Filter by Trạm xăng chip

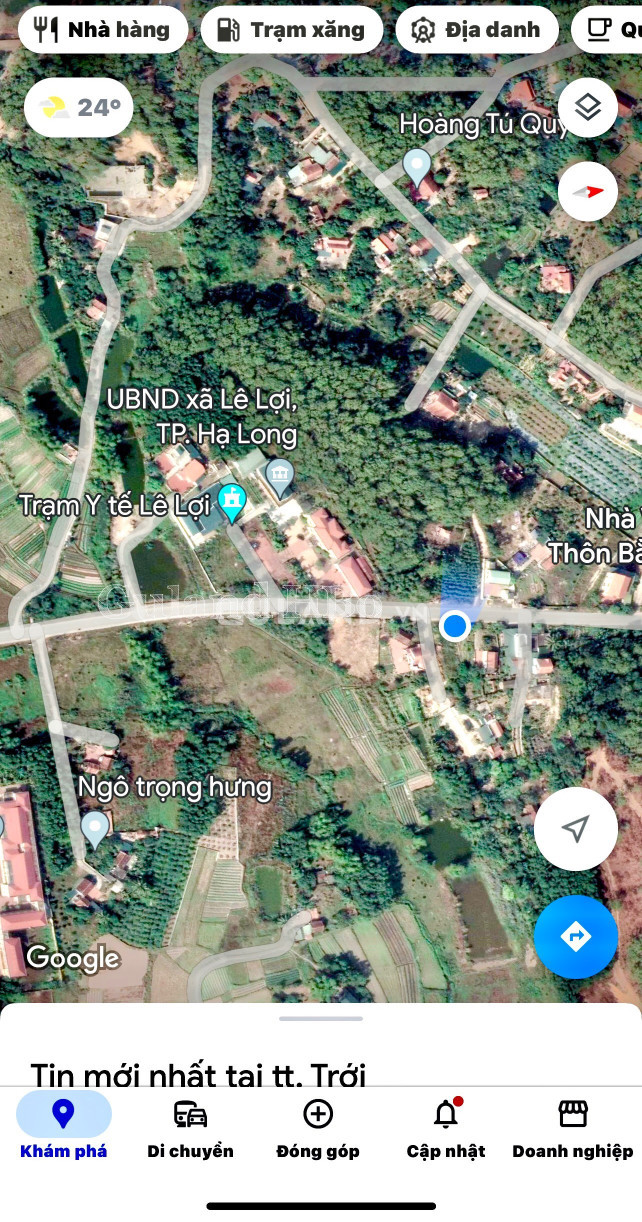[x=292, y=30]
